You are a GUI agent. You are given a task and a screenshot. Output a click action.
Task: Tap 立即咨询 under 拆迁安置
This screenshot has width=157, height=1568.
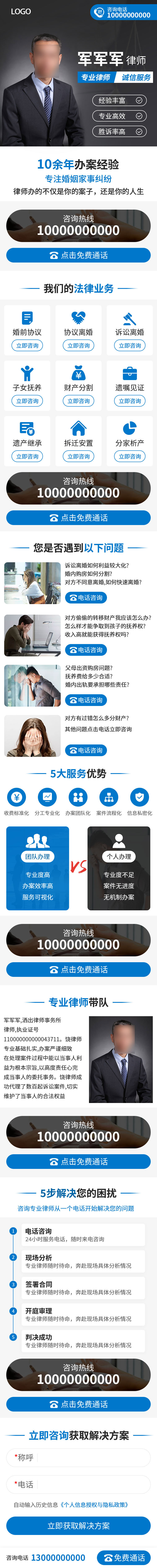click(x=78, y=456)
